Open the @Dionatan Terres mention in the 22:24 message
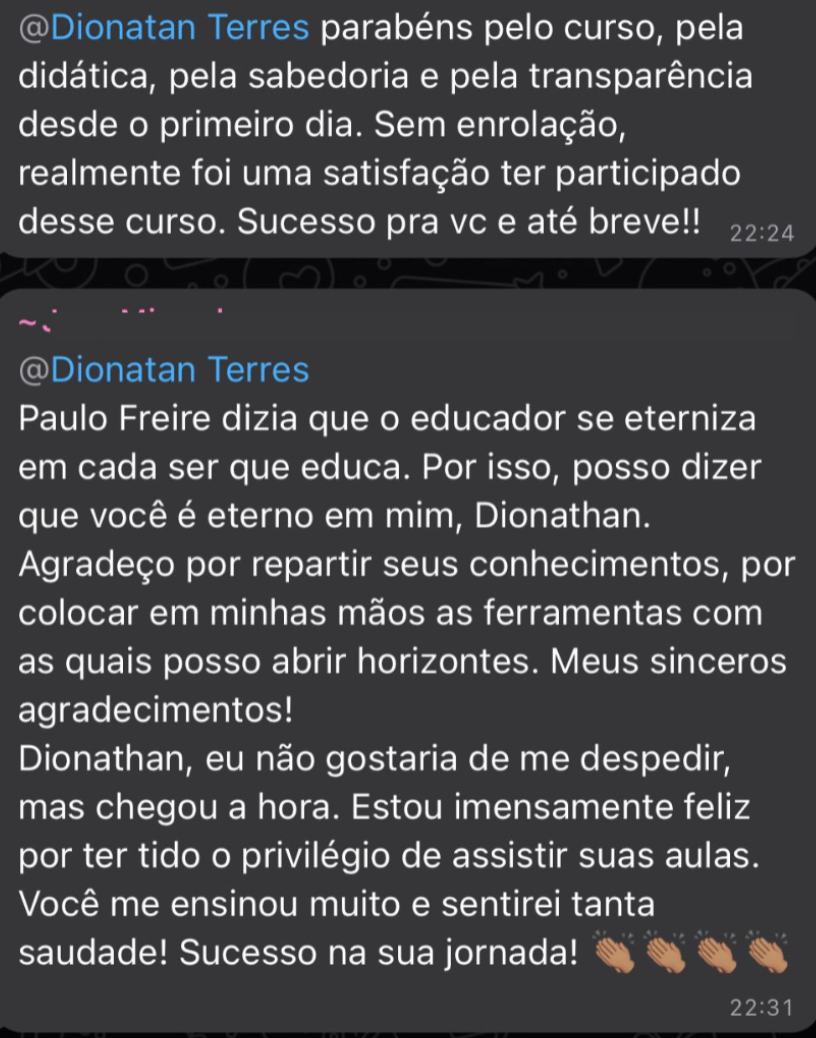This screenshot has width=816, height=1038. coord(165,29)
